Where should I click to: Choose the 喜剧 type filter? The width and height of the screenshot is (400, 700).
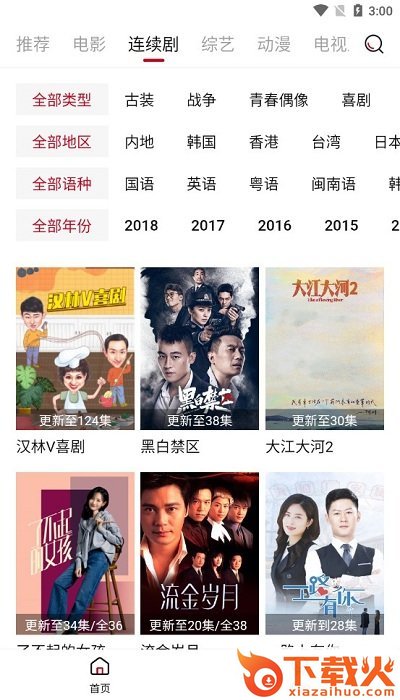pyautogui.click(x=356, y=100)
